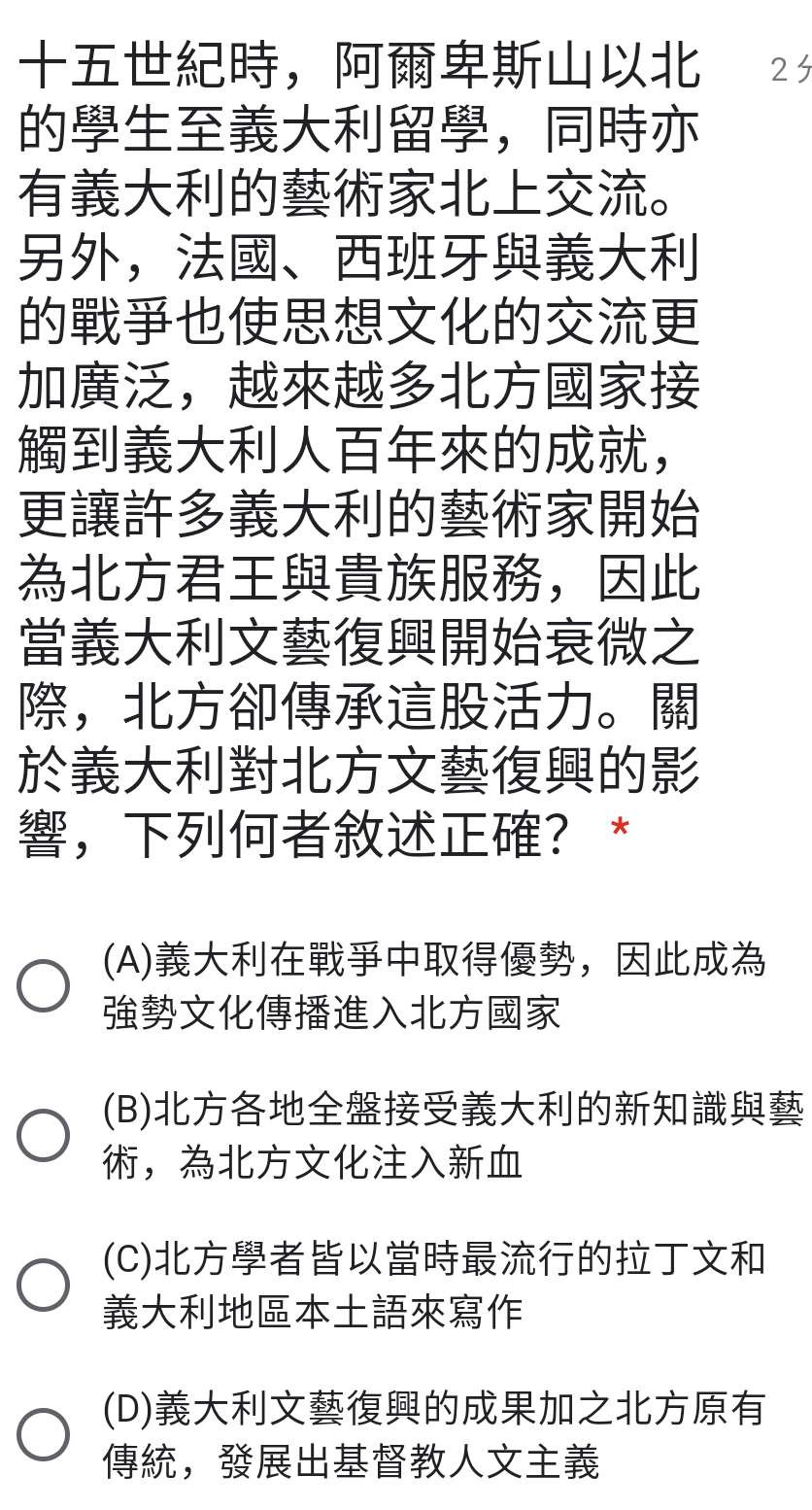This screenshot has width=812, height=1510.
Task: Select option (A) about Italy's wartime advantage
Action: click(x=44, y=986)
